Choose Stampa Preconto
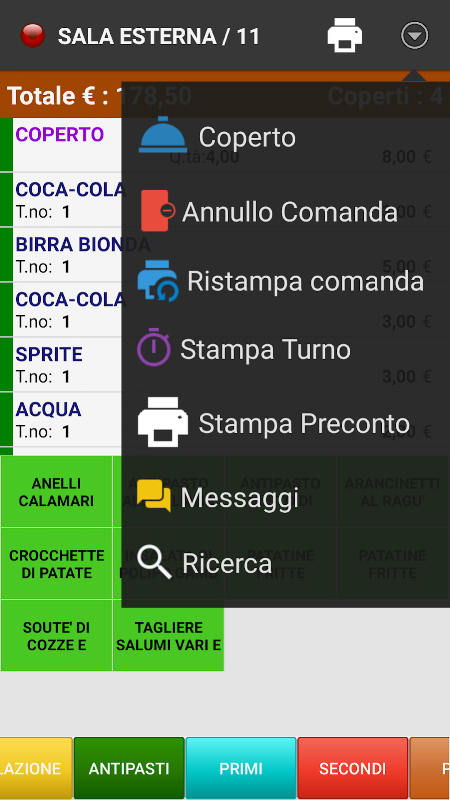Screen dimensions: 450x800 285,422
